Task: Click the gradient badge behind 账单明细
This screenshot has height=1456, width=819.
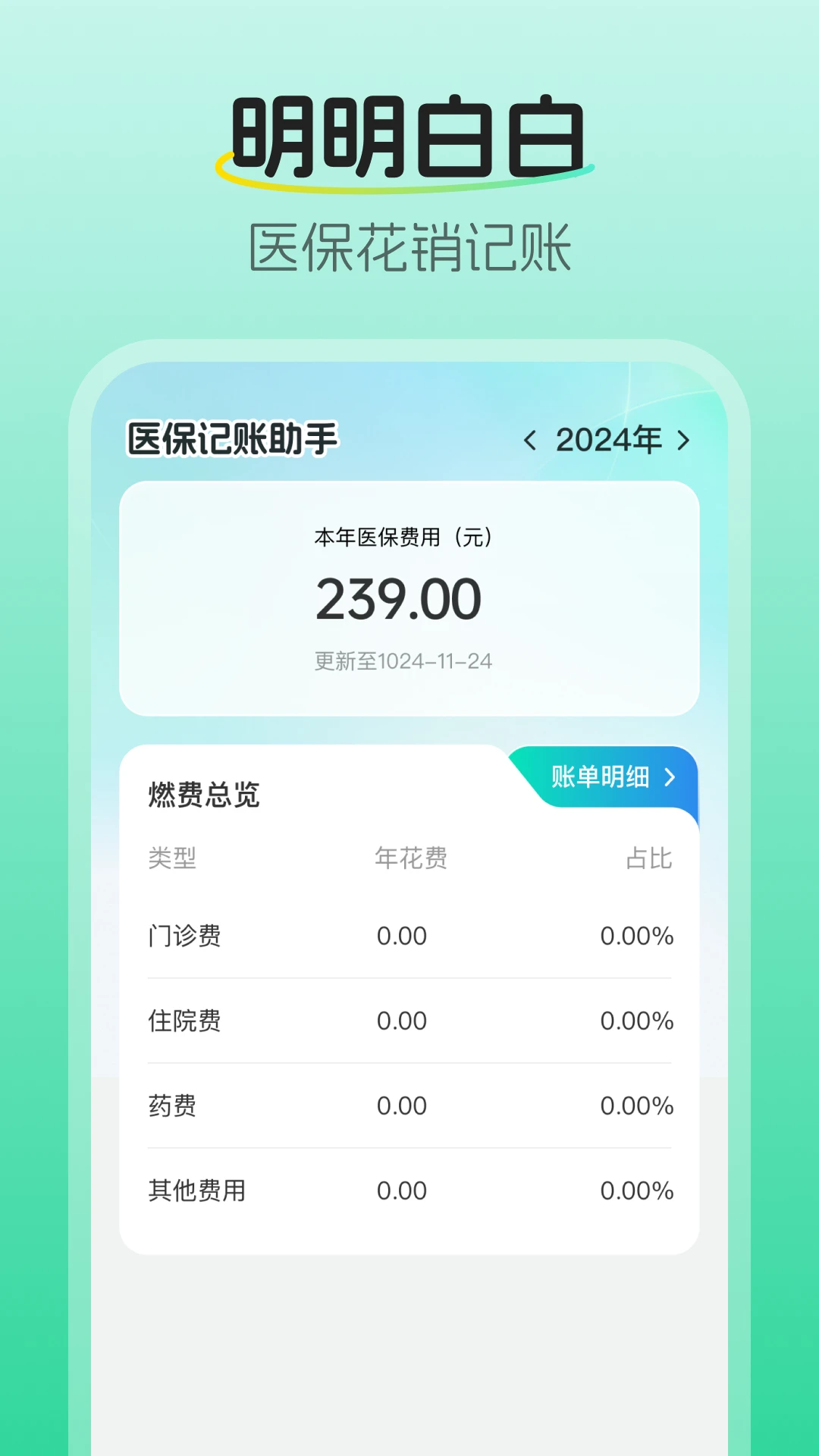Action: coord(607,777)
